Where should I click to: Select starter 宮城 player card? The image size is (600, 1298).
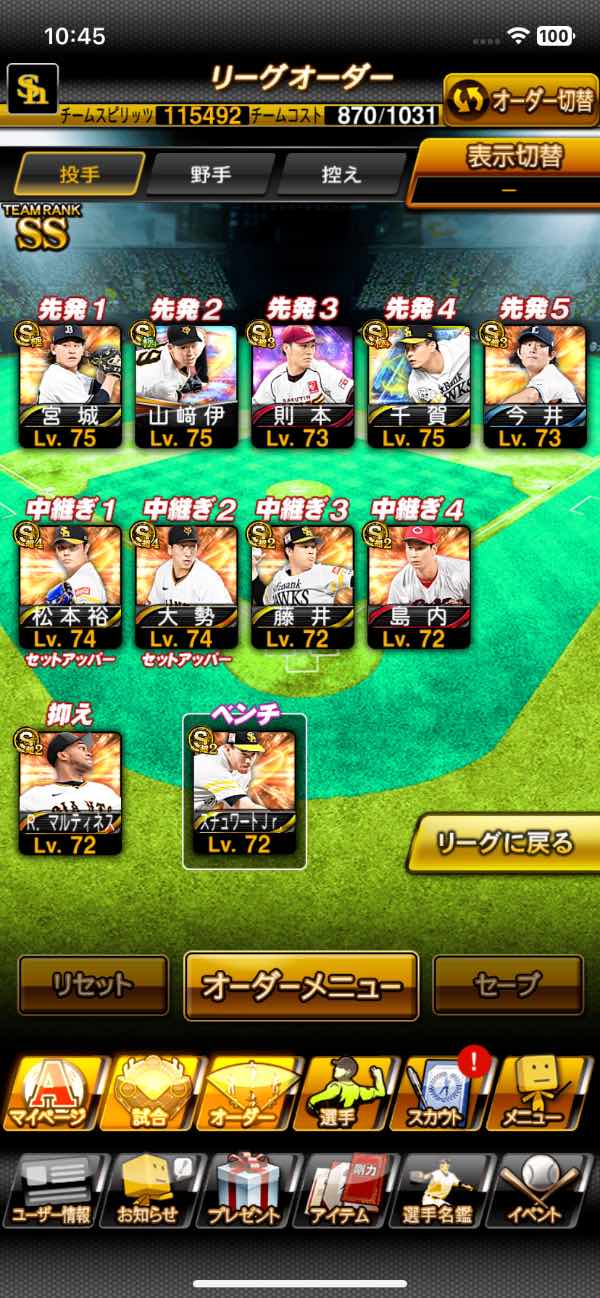coord(70,385)
